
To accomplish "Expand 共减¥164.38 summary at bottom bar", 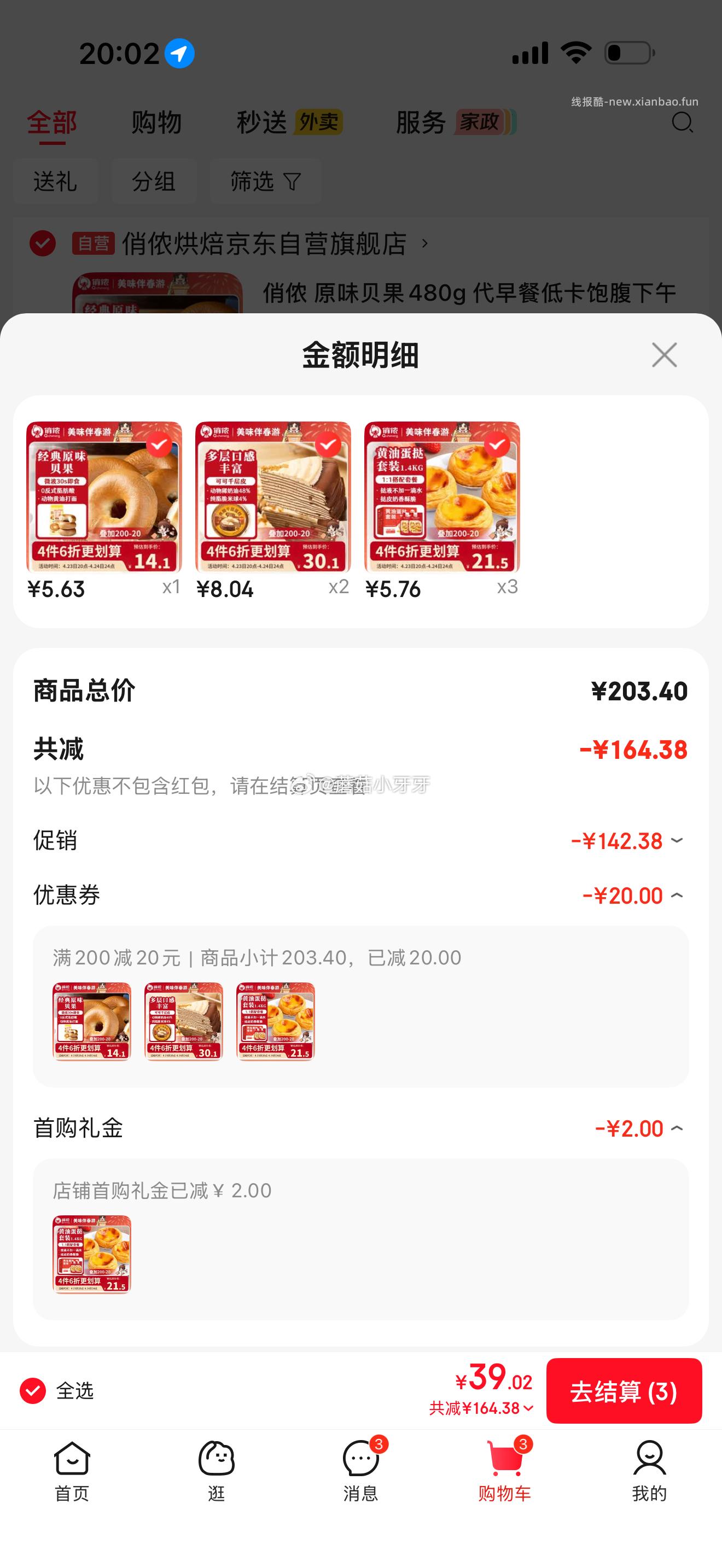I will 481,1408.
